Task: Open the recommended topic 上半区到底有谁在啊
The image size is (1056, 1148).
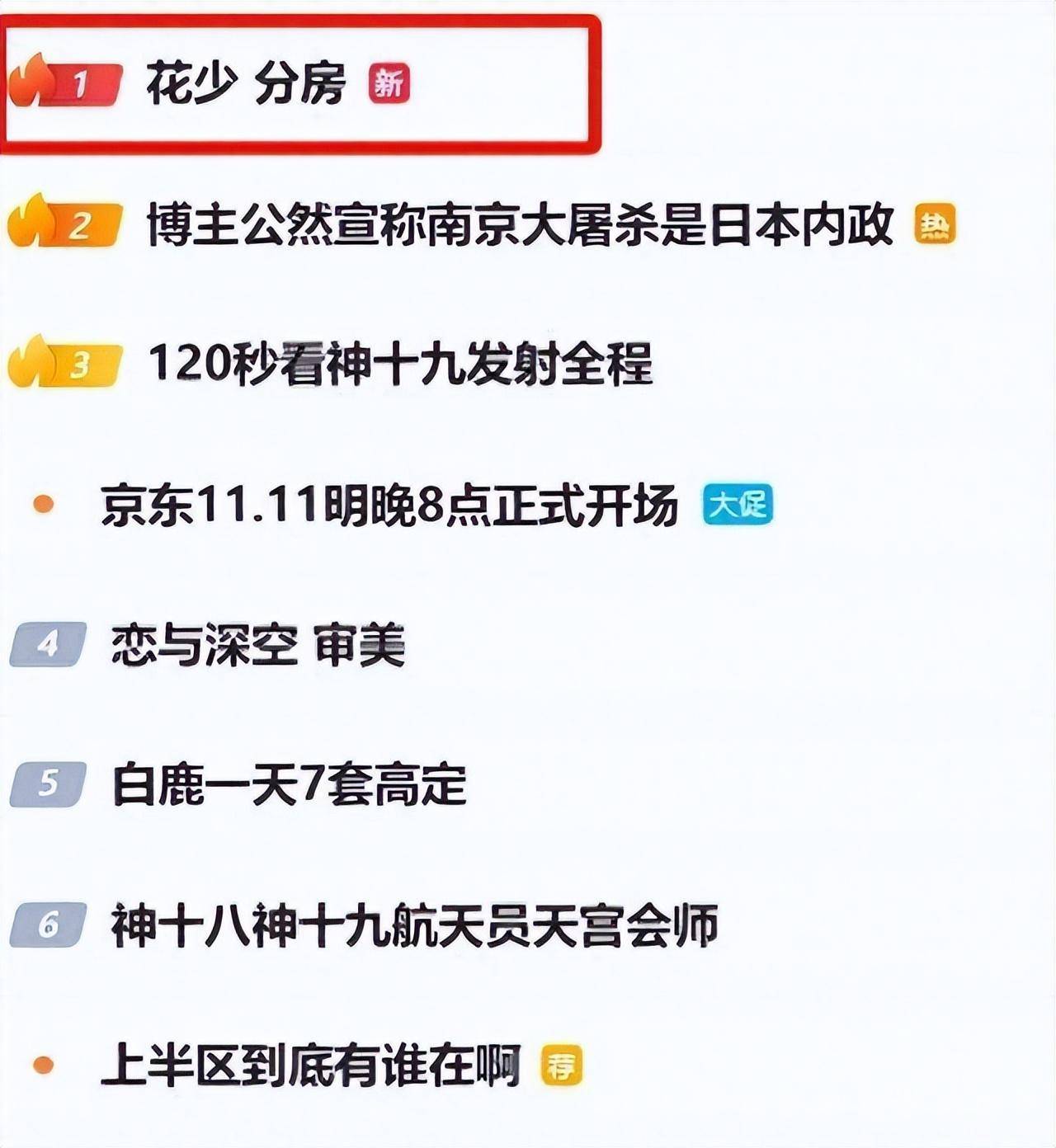Action: [x=311, y=1066]
